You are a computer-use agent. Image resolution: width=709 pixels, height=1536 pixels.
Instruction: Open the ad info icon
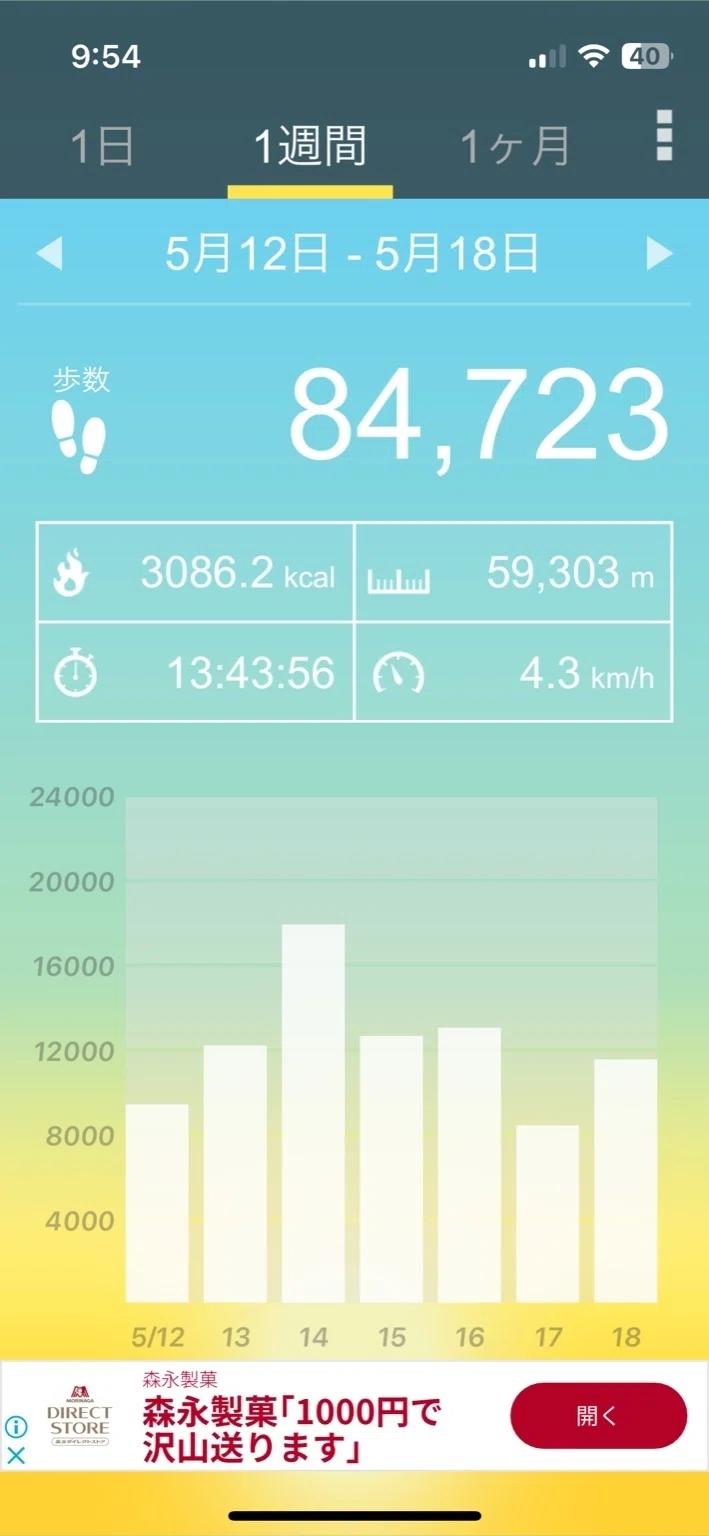point(16,1427)
